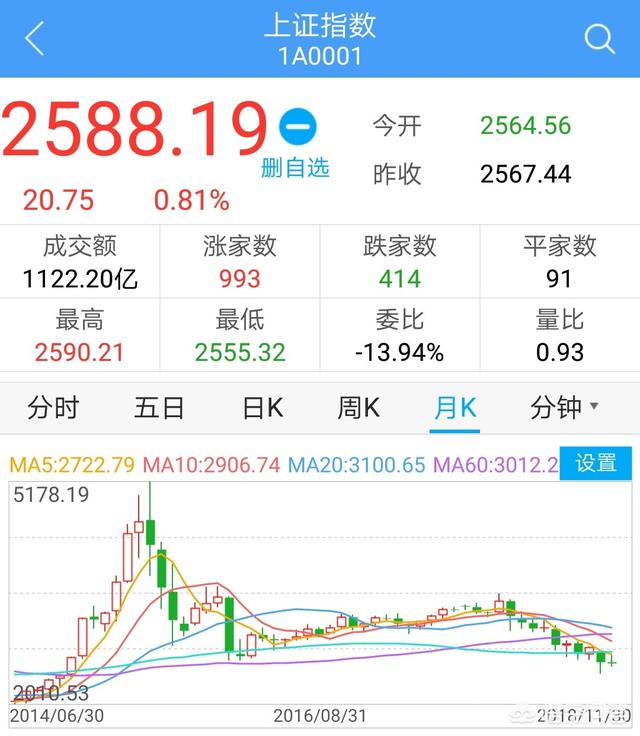Open chart settings via 设置

pos(596,463)
